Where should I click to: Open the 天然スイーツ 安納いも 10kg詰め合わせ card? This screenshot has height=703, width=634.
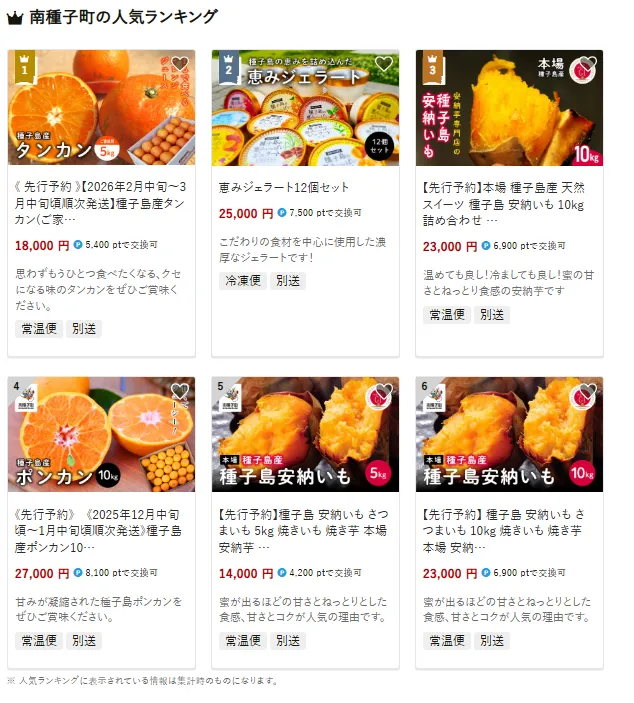509,200
